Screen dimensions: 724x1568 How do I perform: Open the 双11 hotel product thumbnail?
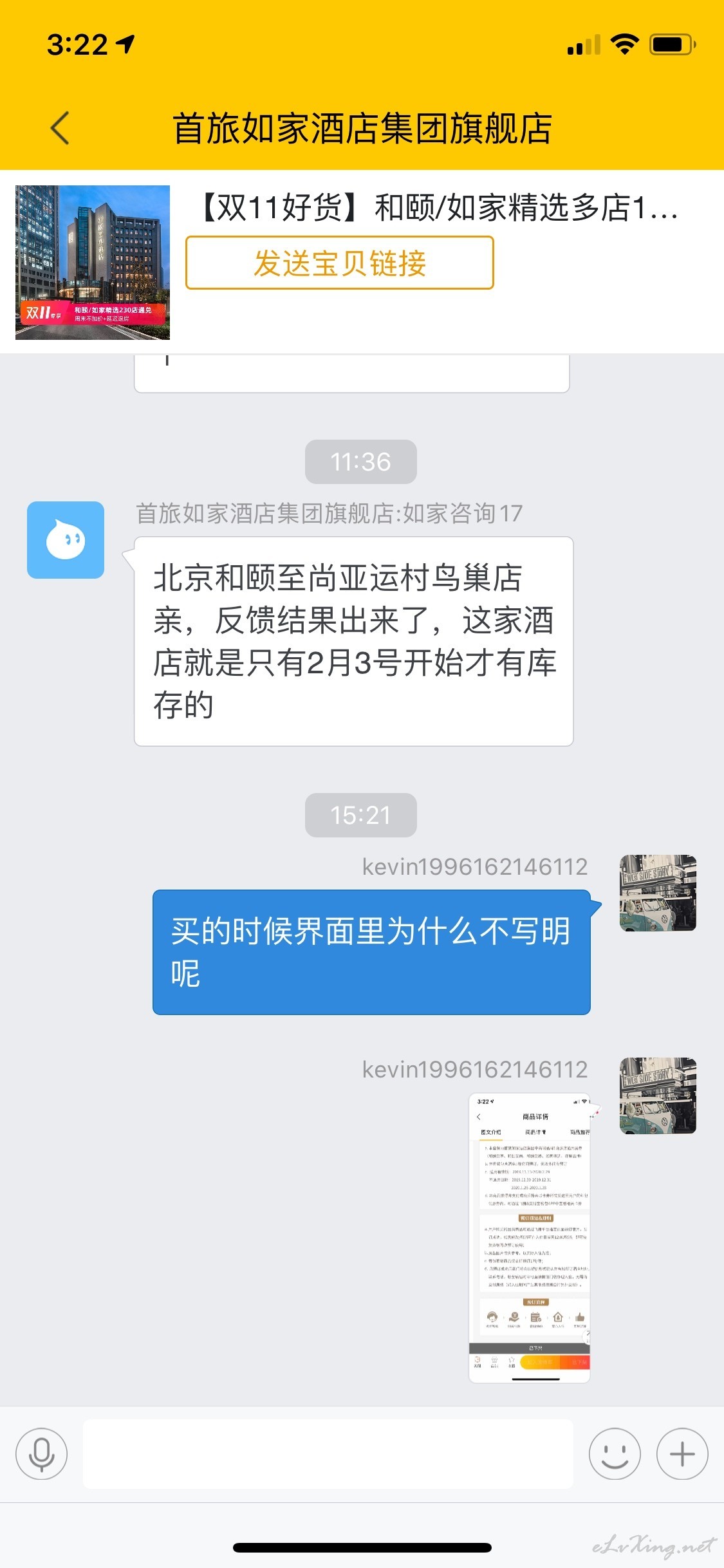point(93,263)
